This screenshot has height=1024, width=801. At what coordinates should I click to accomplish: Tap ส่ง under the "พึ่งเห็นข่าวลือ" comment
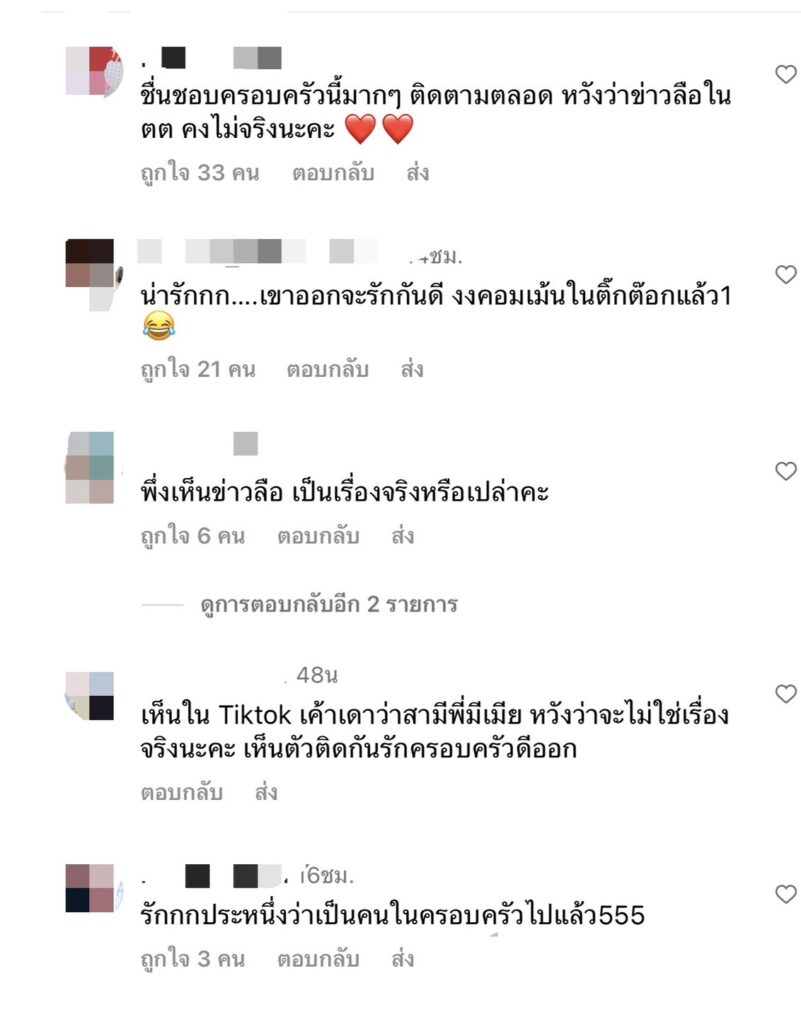click(403, 536)
